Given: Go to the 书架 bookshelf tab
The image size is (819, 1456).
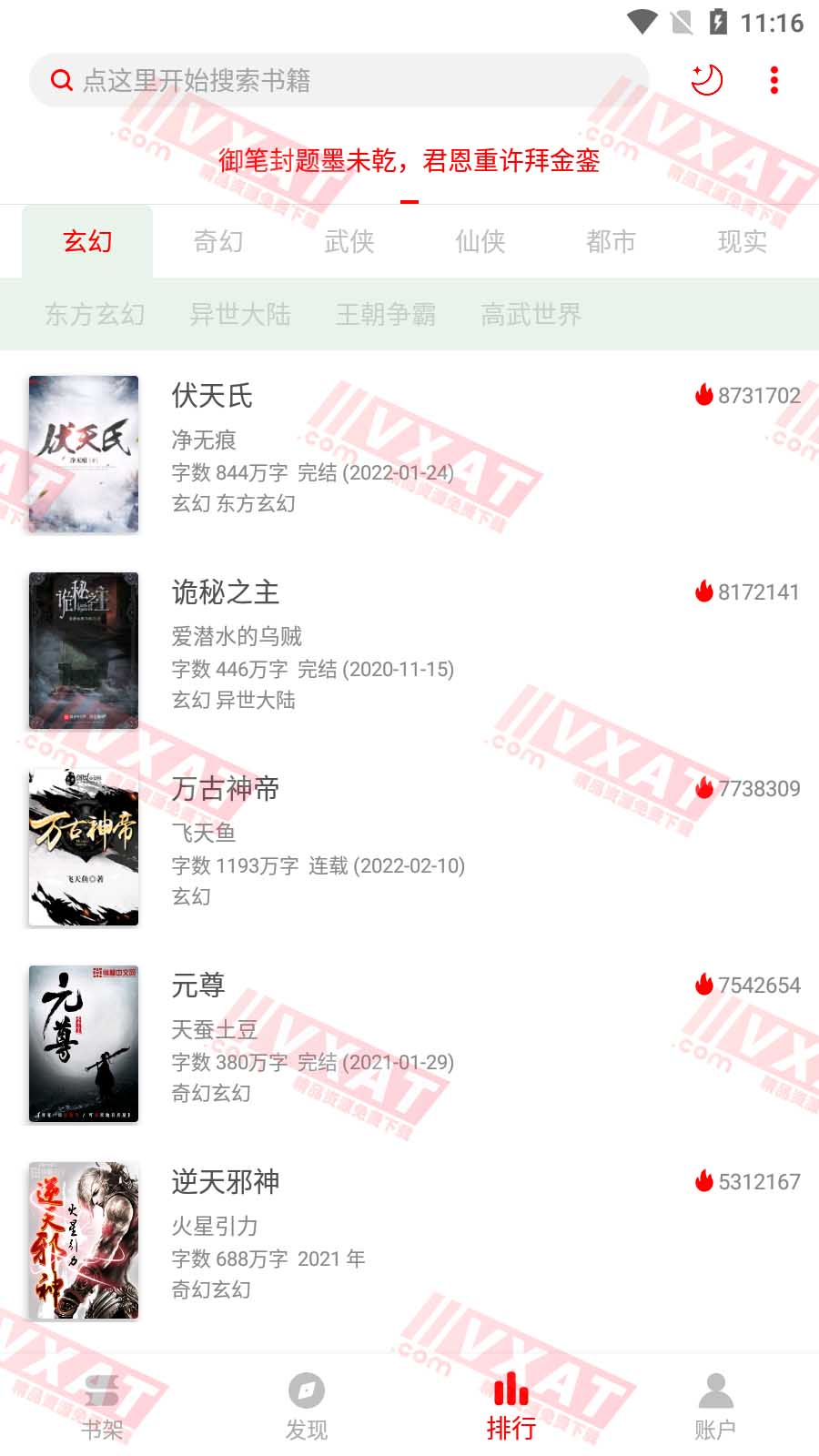Looking at the screenshot, I should [x=102, y=1407].
